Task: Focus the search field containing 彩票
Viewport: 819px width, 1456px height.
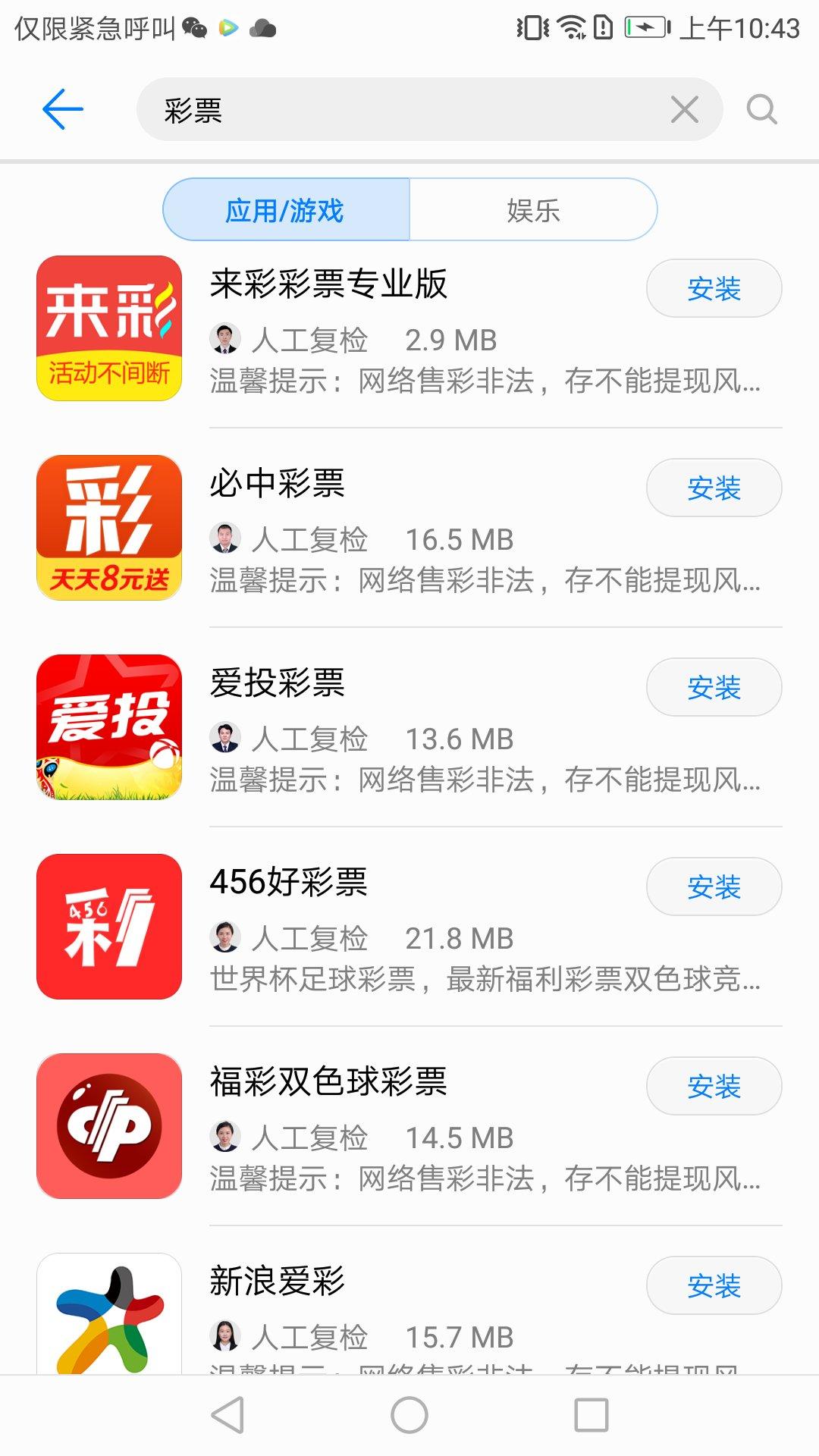Action: [x=409, y=110]
